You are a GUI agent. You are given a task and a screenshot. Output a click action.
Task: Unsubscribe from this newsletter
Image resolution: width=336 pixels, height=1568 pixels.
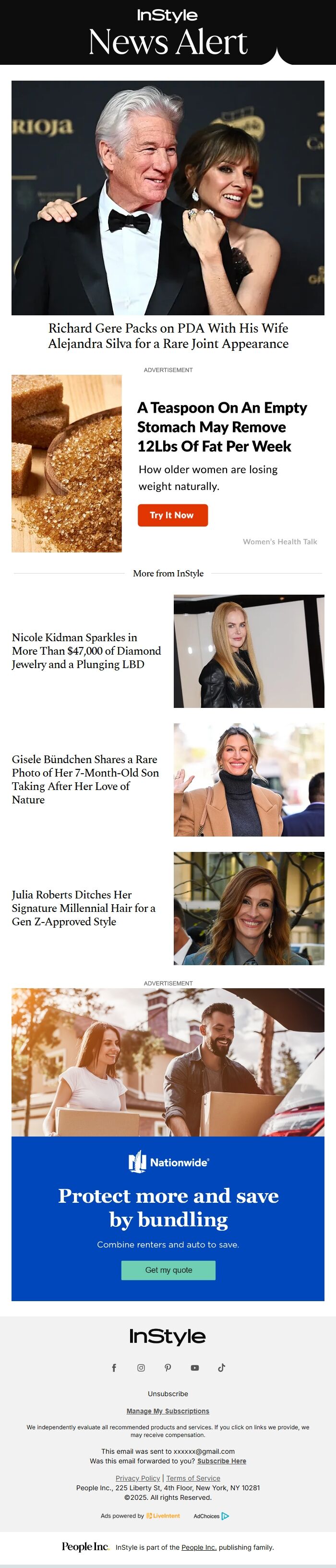coord(168,1393)
